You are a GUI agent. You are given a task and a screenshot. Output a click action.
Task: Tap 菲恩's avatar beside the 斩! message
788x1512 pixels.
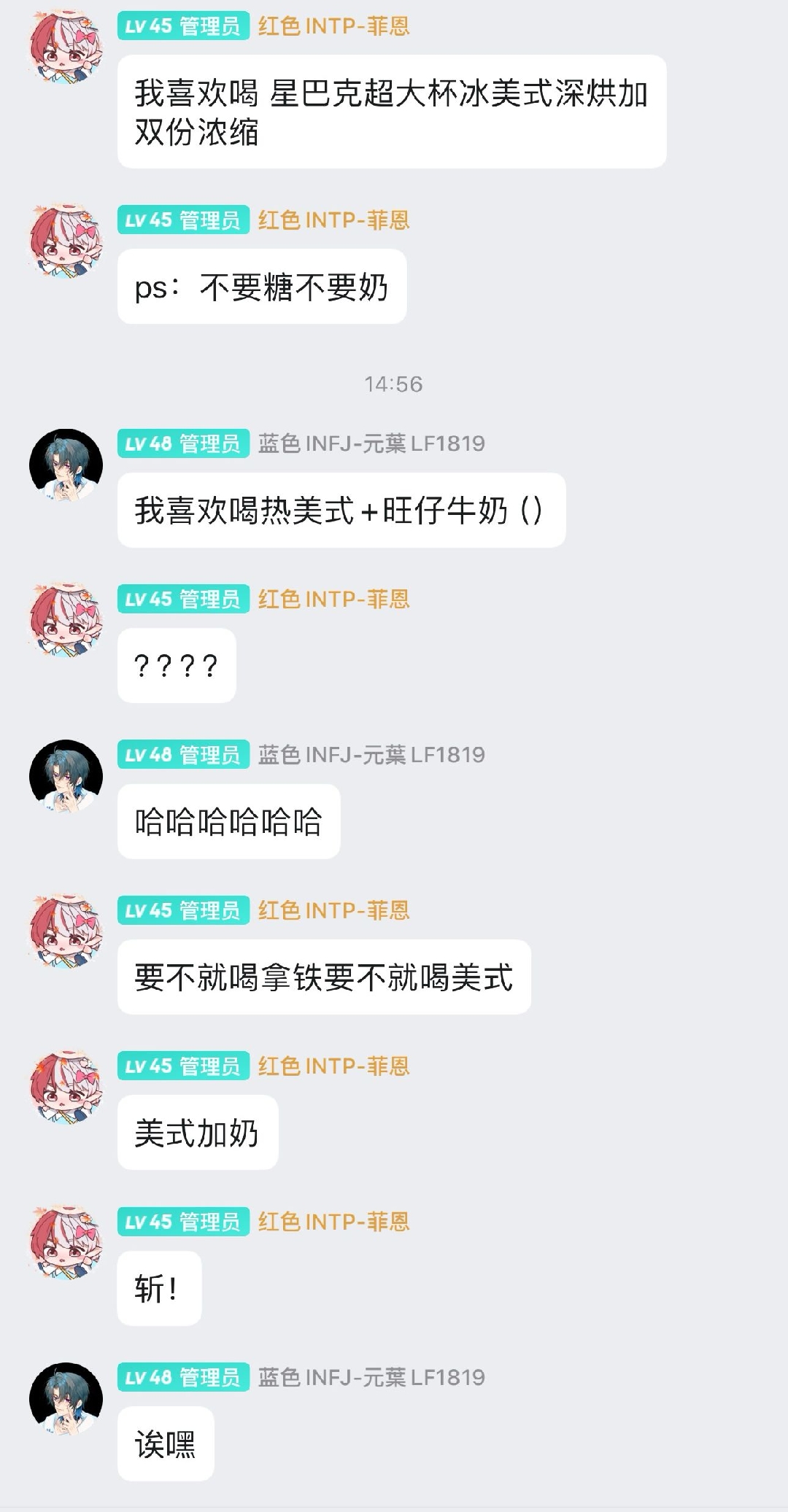[66, 1243]
